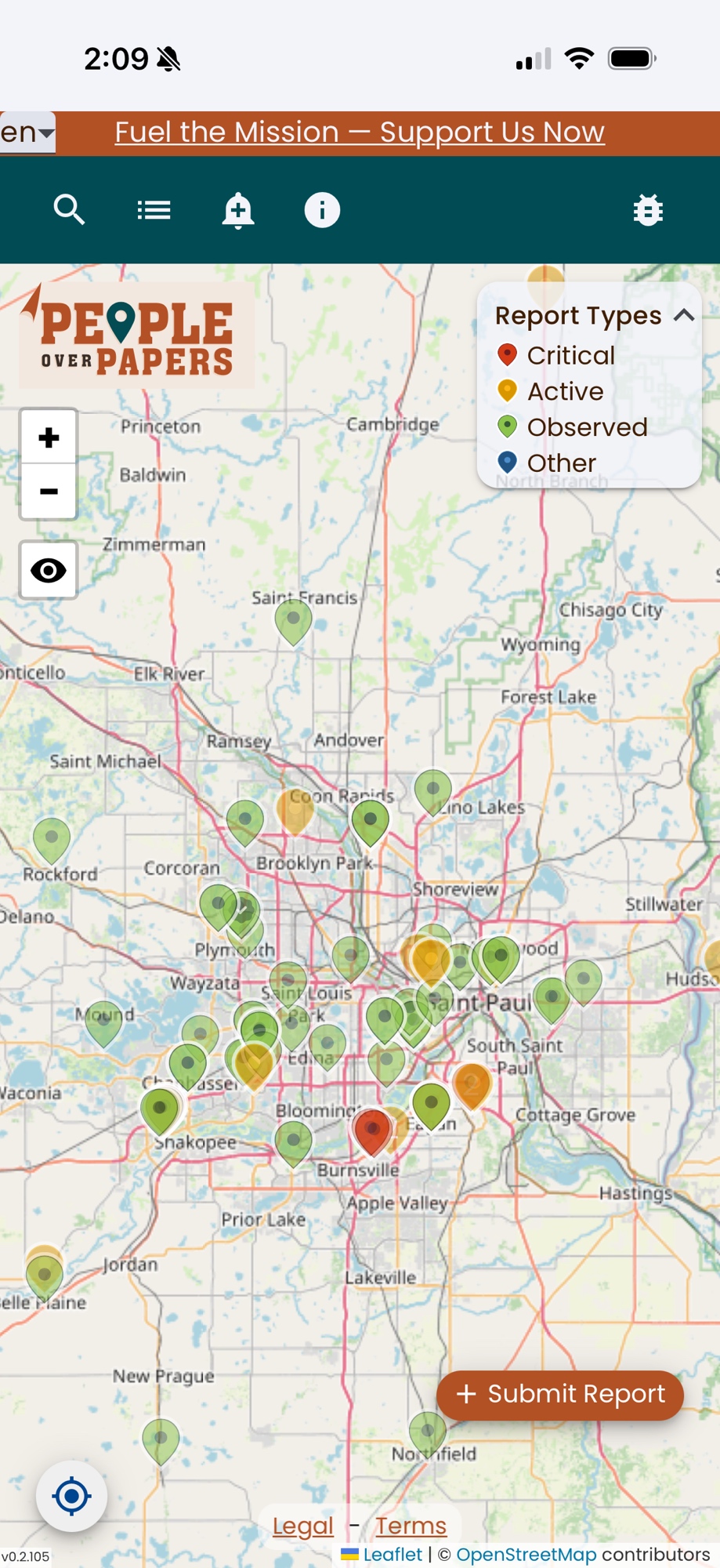This screenshot has height=1568, width=720.
Task: Follow the Fuel the Mission support link
Action: [x=360, y=132]
